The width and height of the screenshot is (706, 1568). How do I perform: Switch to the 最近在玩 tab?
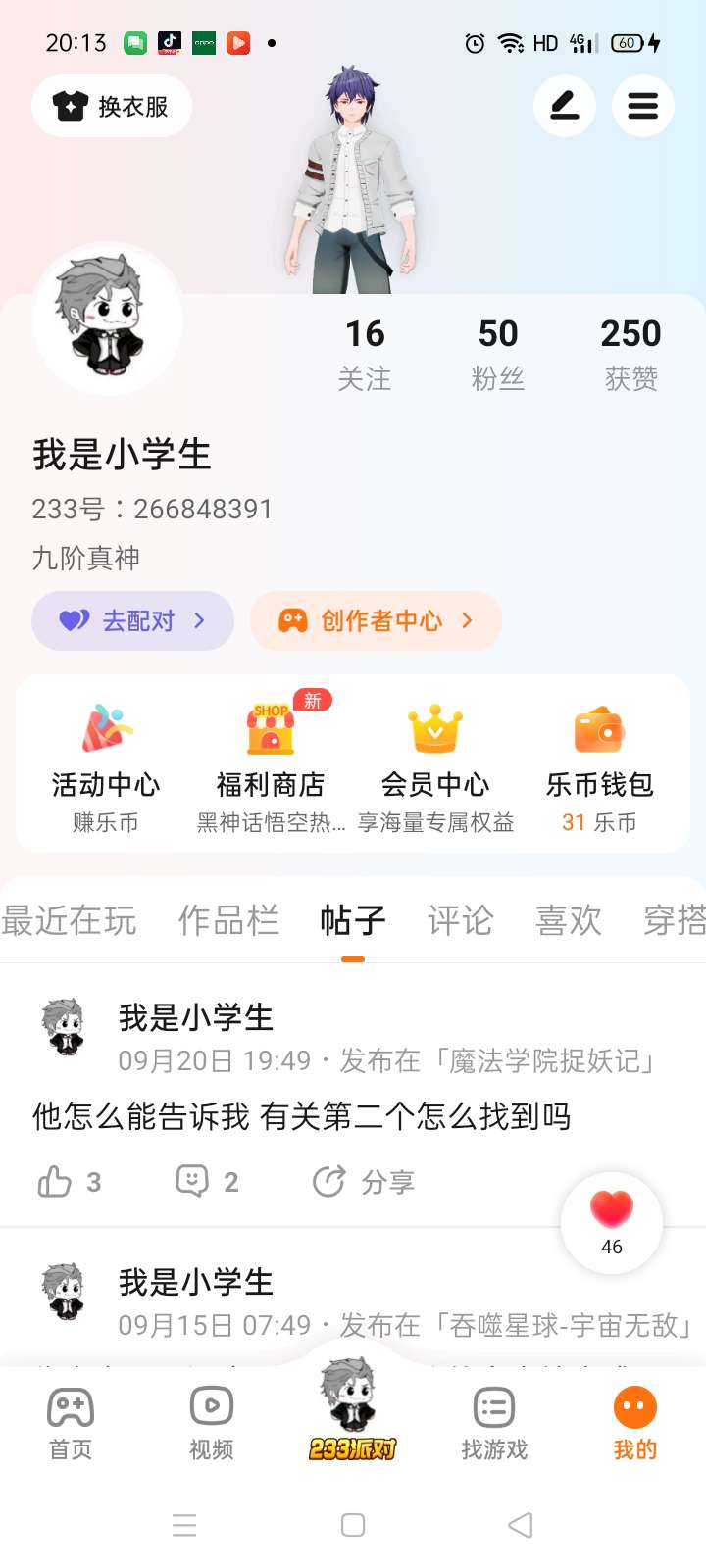(x=69, y=921)
